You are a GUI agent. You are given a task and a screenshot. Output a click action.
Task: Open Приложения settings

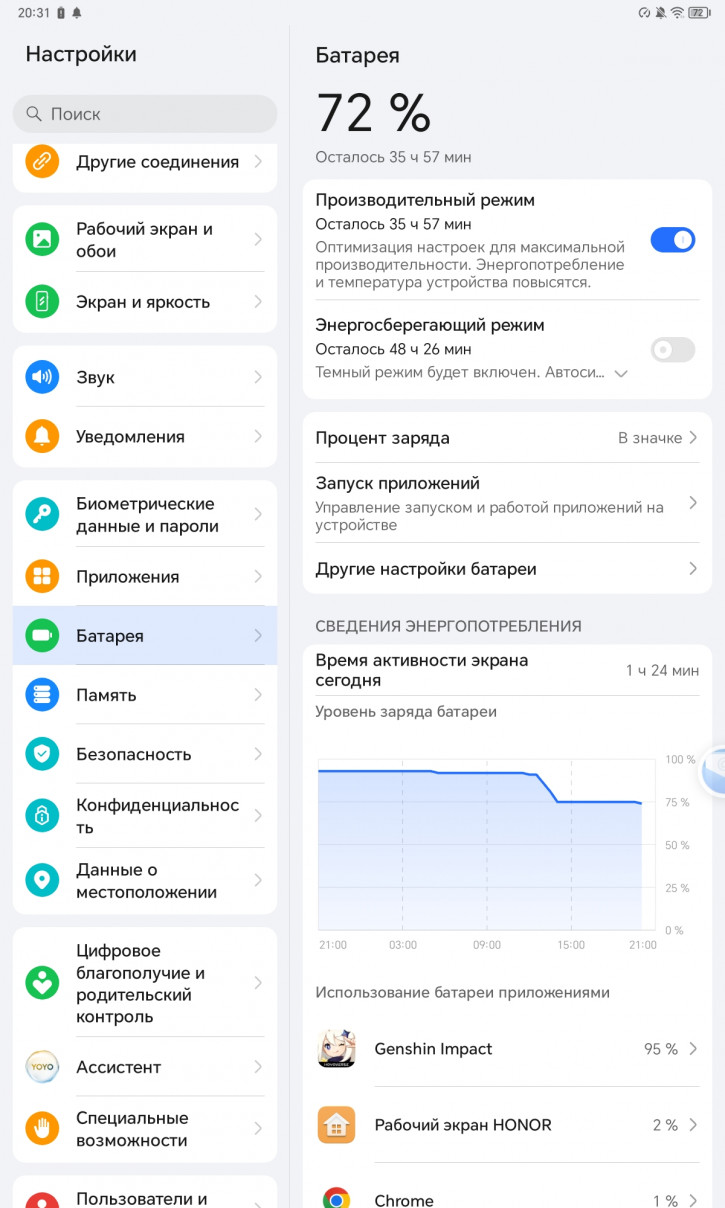[145, 577]
